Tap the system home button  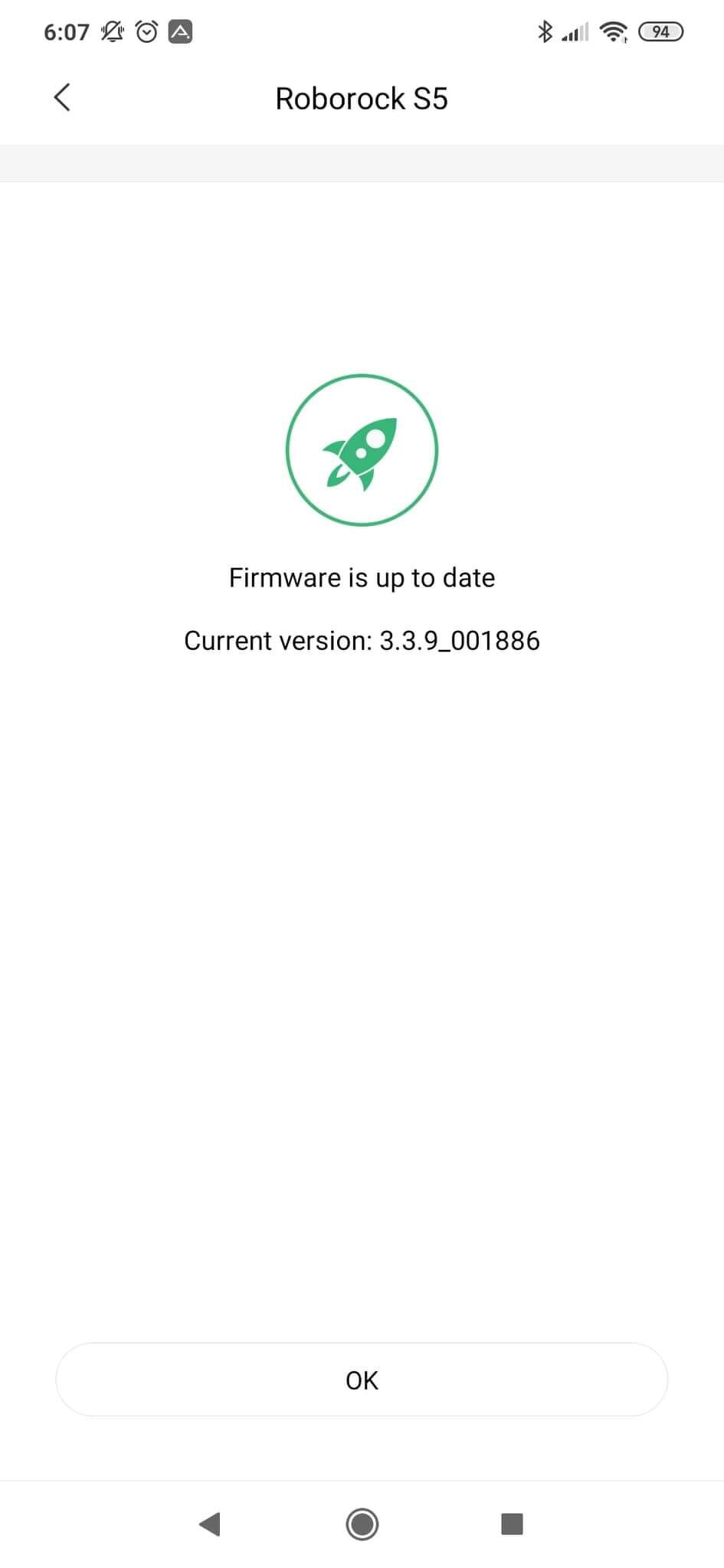tap(362, 1524)
